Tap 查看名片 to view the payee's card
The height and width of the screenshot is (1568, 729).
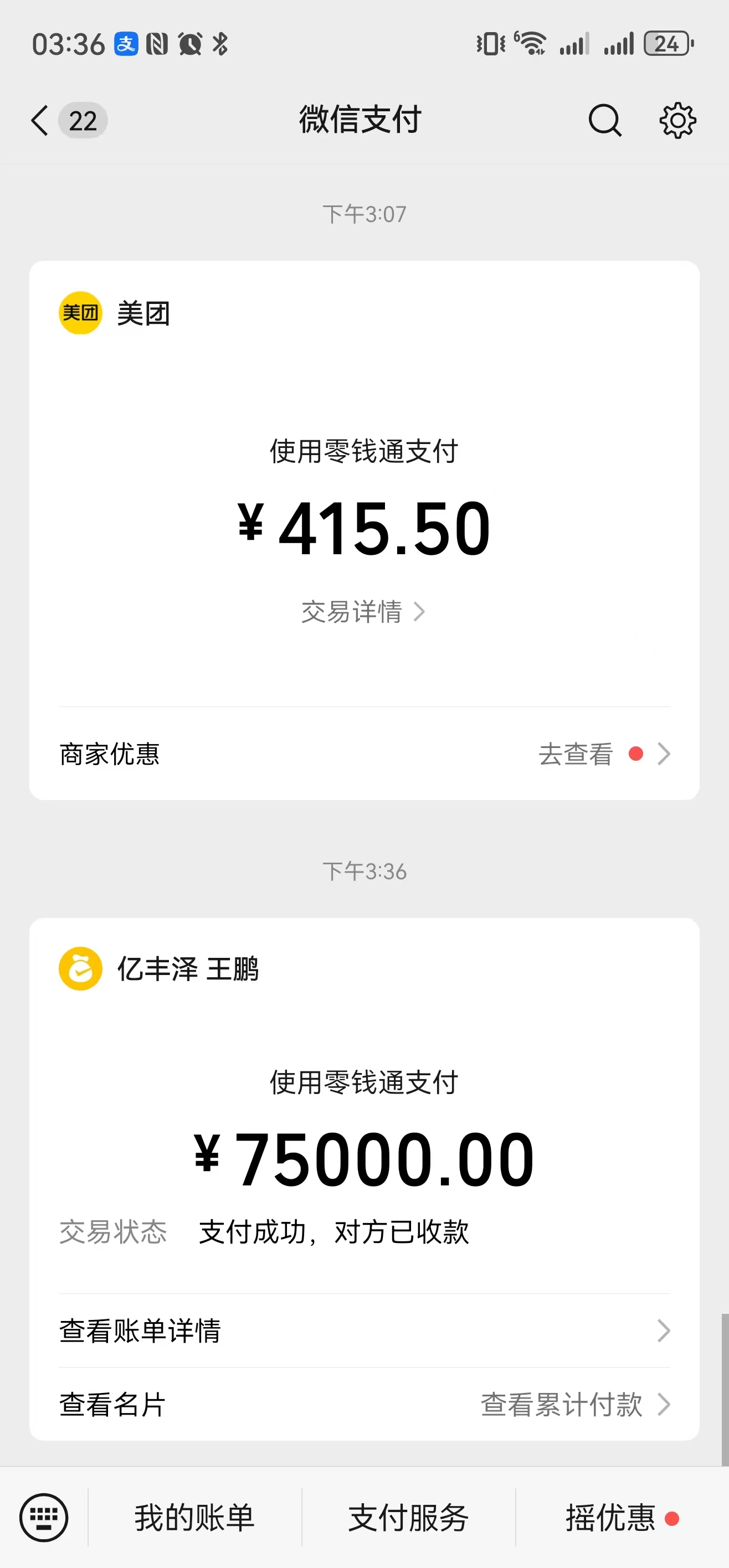tap(112, 1404)
